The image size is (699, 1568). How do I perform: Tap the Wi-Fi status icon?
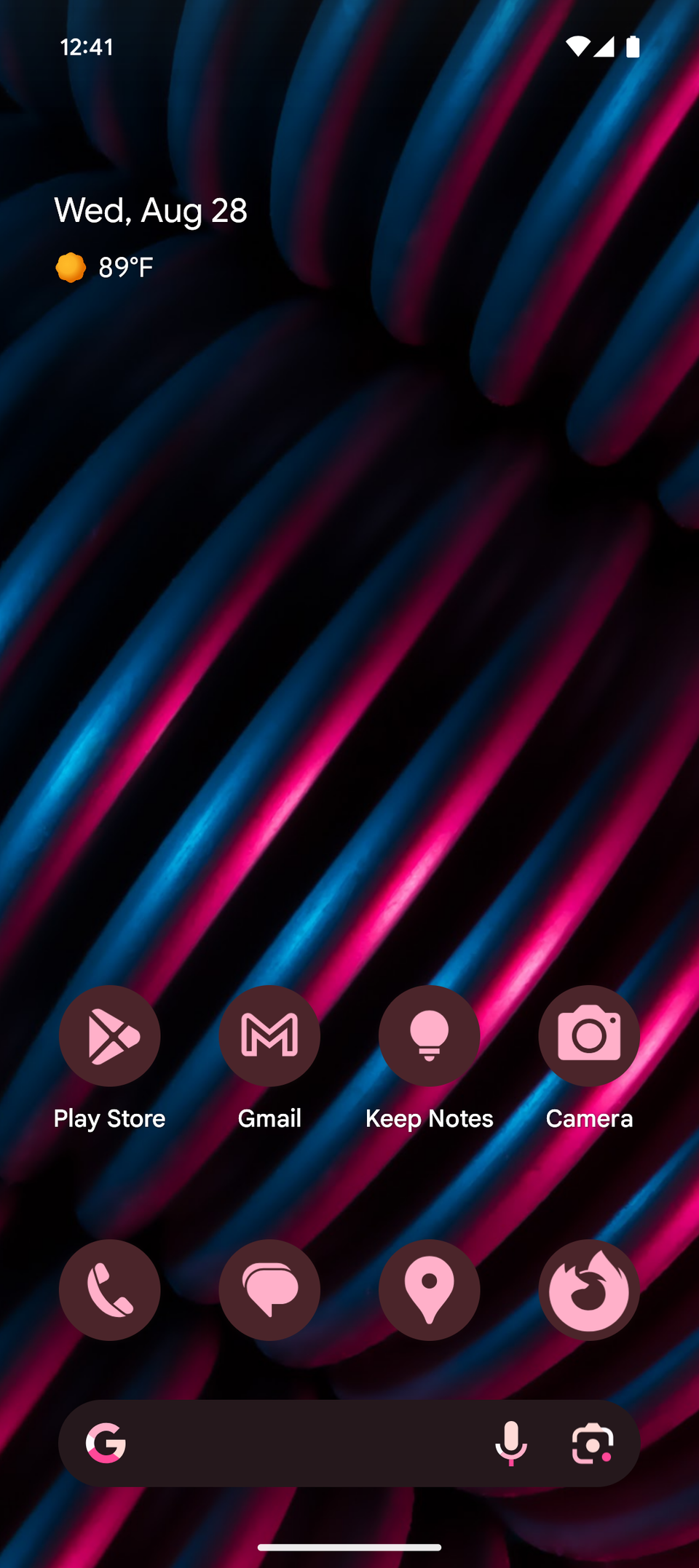point(577,47)
